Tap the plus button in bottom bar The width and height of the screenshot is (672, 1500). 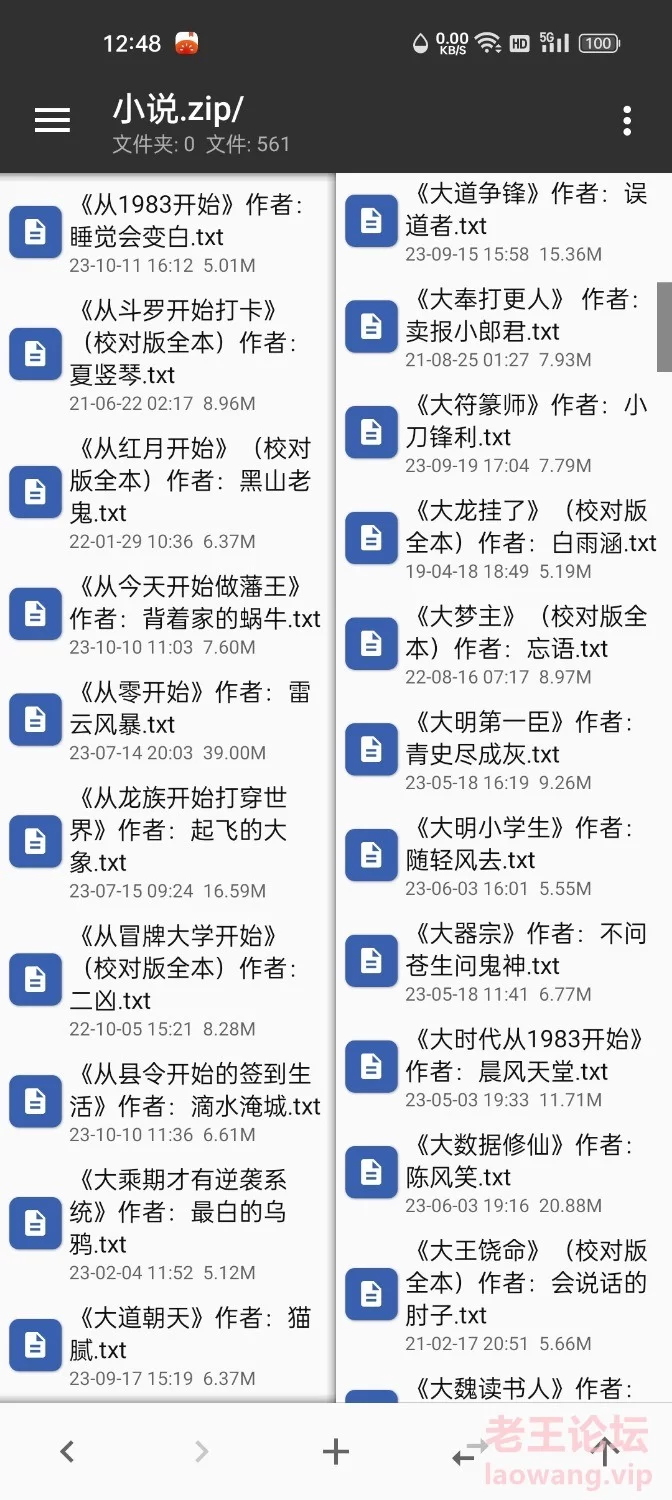click(336, 1451)
